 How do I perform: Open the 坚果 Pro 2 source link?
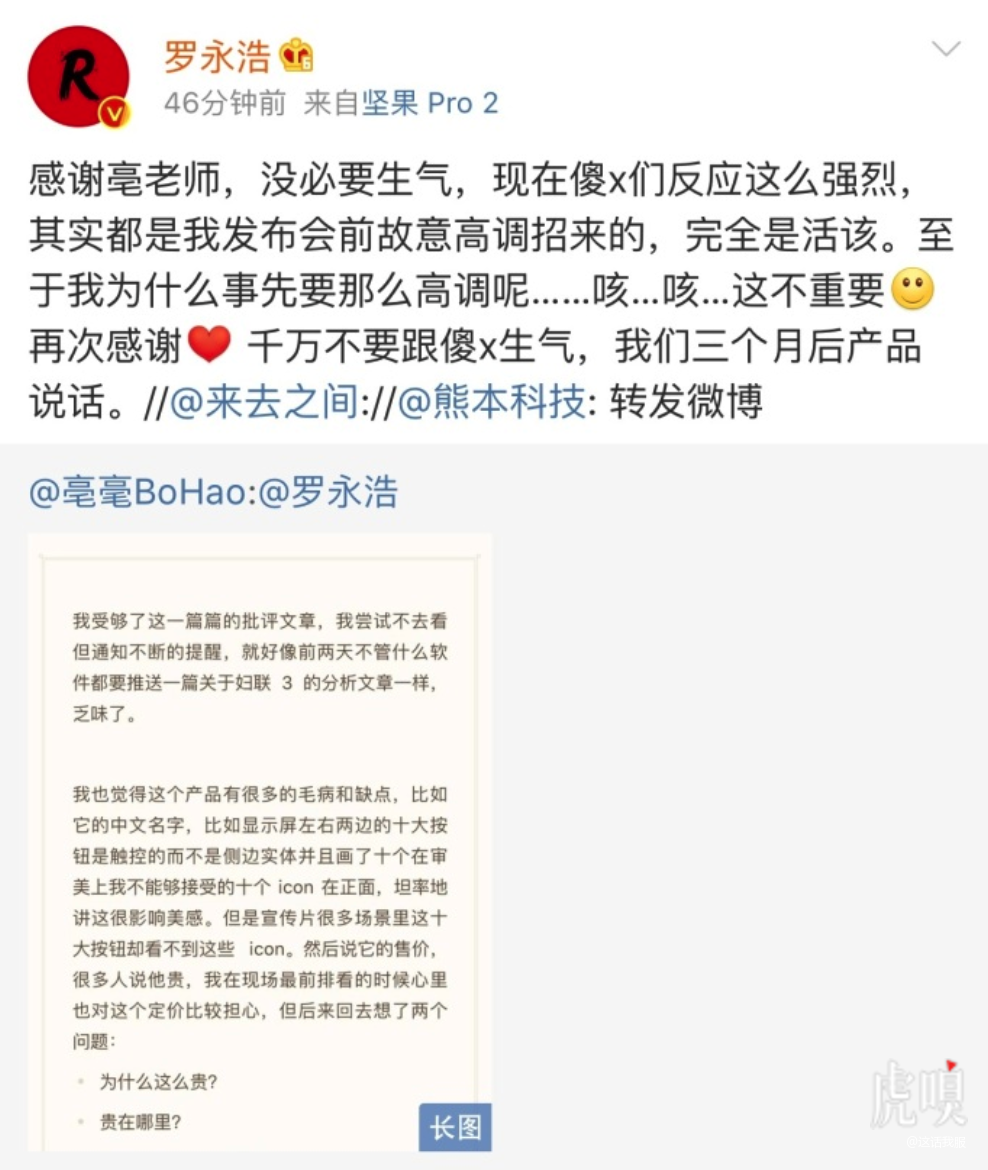[x=430, y=103]
